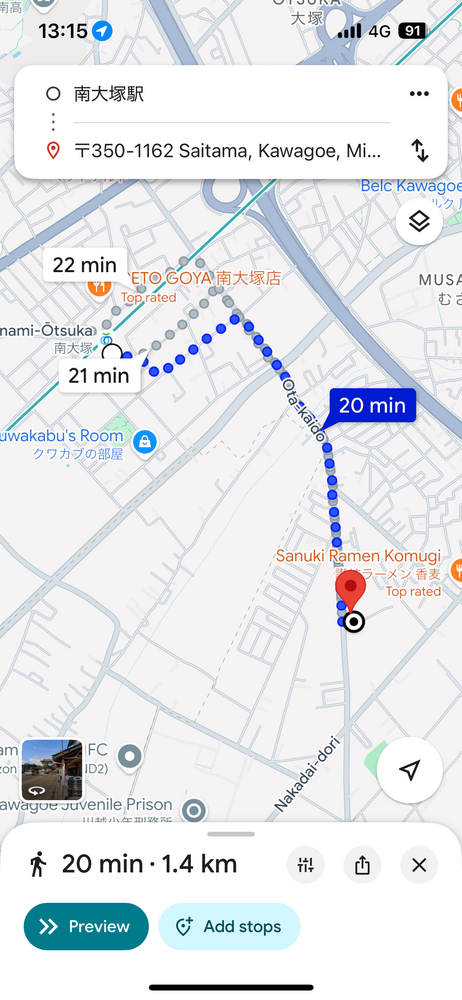The height and width of the screenshot is (1000, 462).
Task: Tap the 20 min route label
Action: point(372,405)
